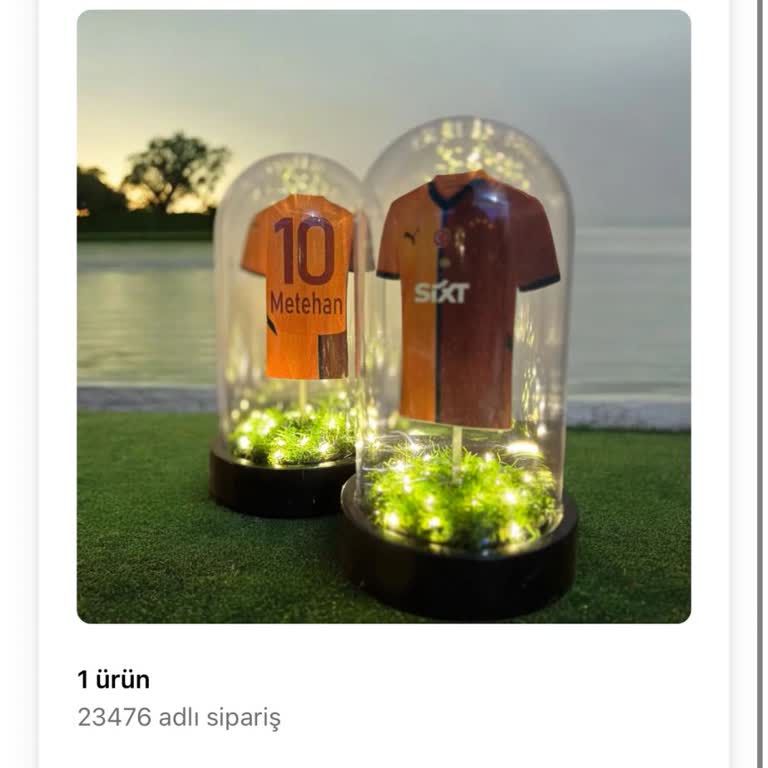
Task: Open the product photo in order 23476
Action: tap(384, 317)
